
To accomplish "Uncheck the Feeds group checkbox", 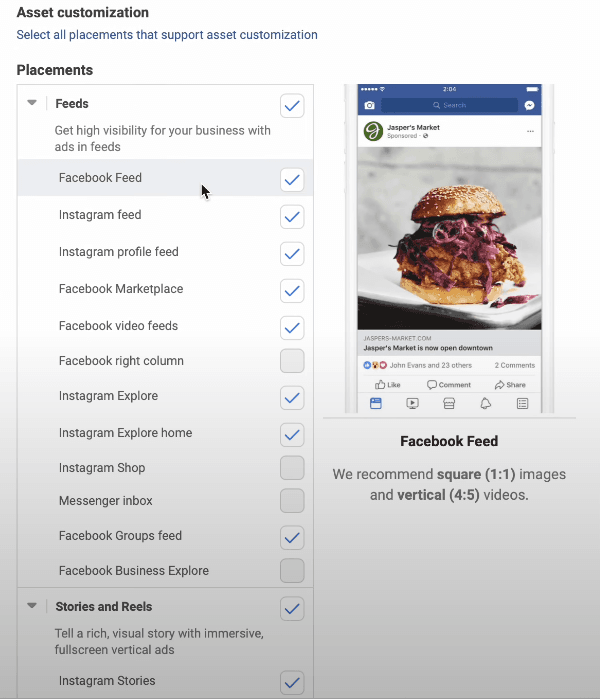I will pos(292,106).
